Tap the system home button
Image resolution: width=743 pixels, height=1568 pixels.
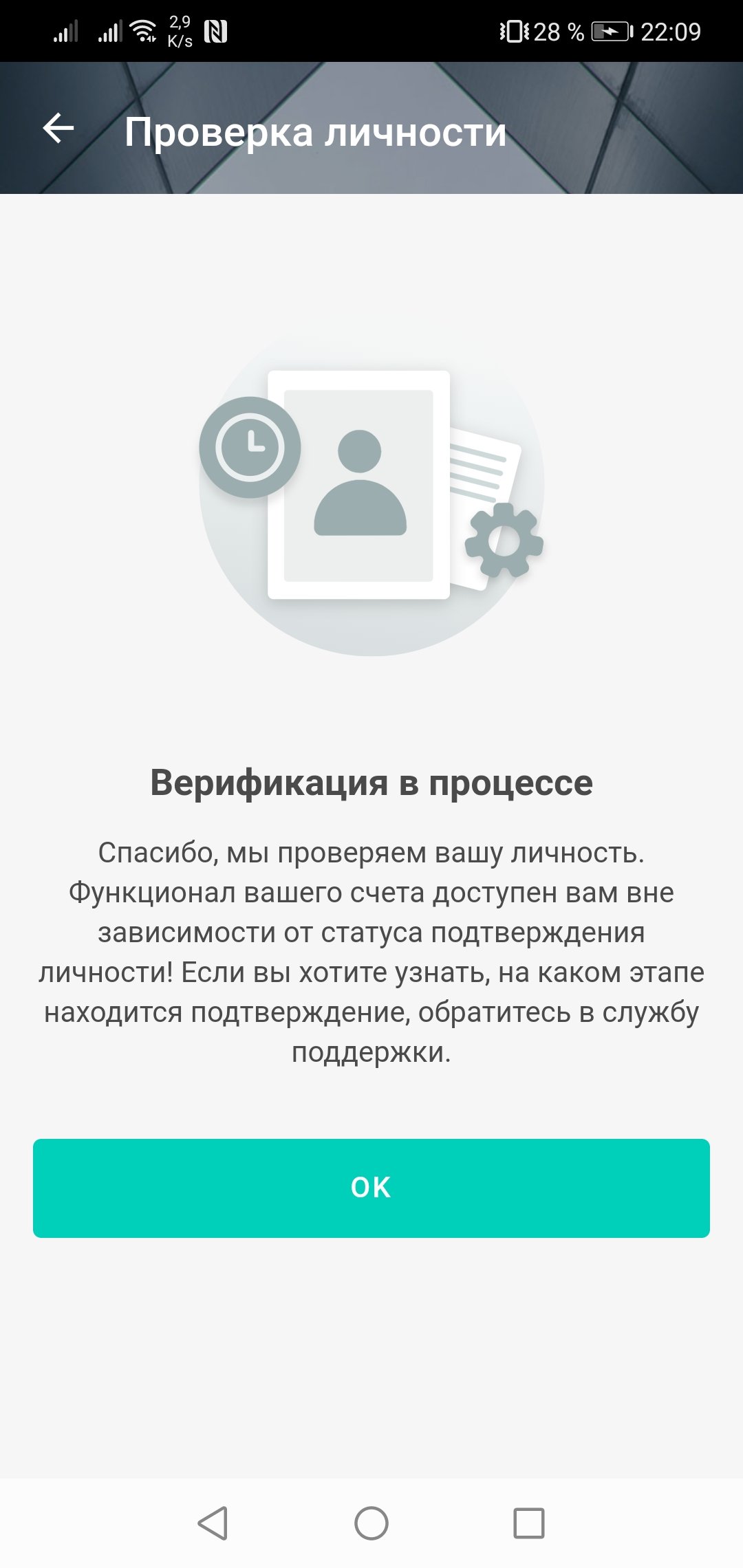point(371,1523)
